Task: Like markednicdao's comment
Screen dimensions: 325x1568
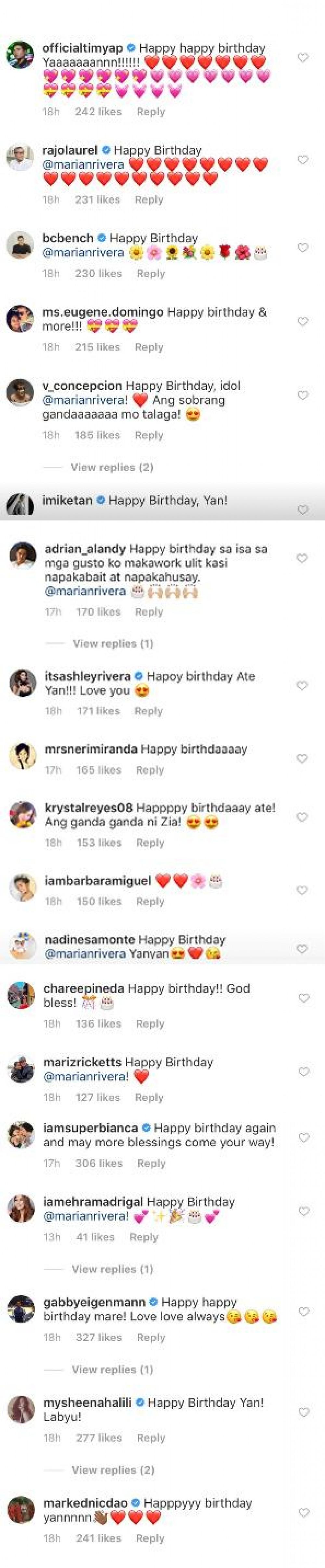Action: (303, 1513)
